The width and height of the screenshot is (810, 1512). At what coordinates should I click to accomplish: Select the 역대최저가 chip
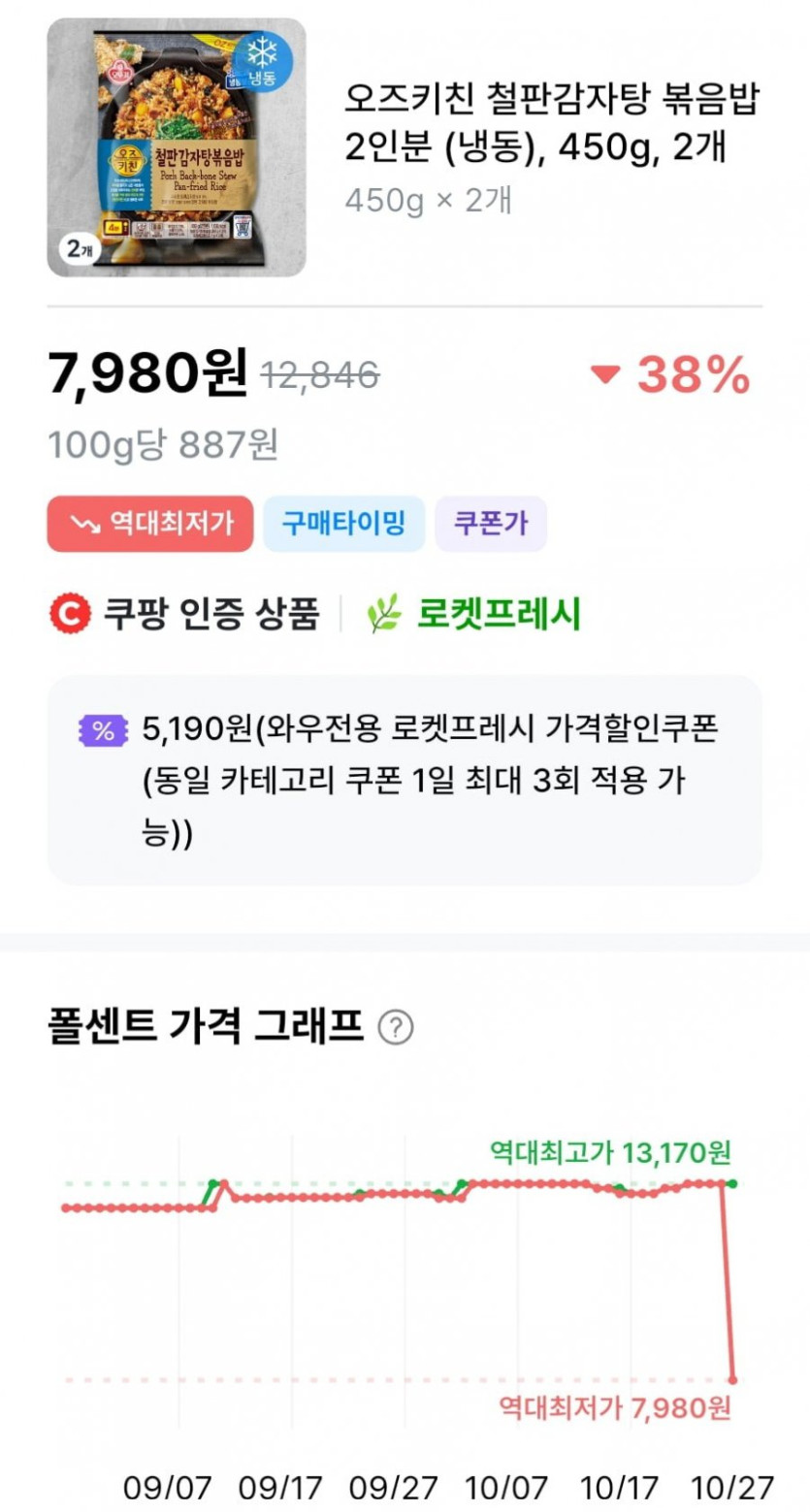(x=150, y=524)
